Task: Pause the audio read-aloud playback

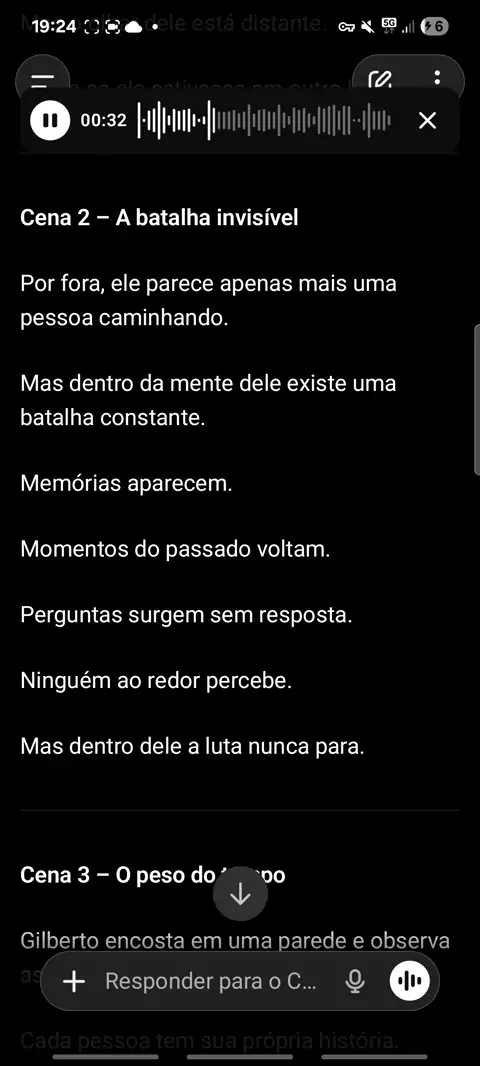Action: coord(50,120)
